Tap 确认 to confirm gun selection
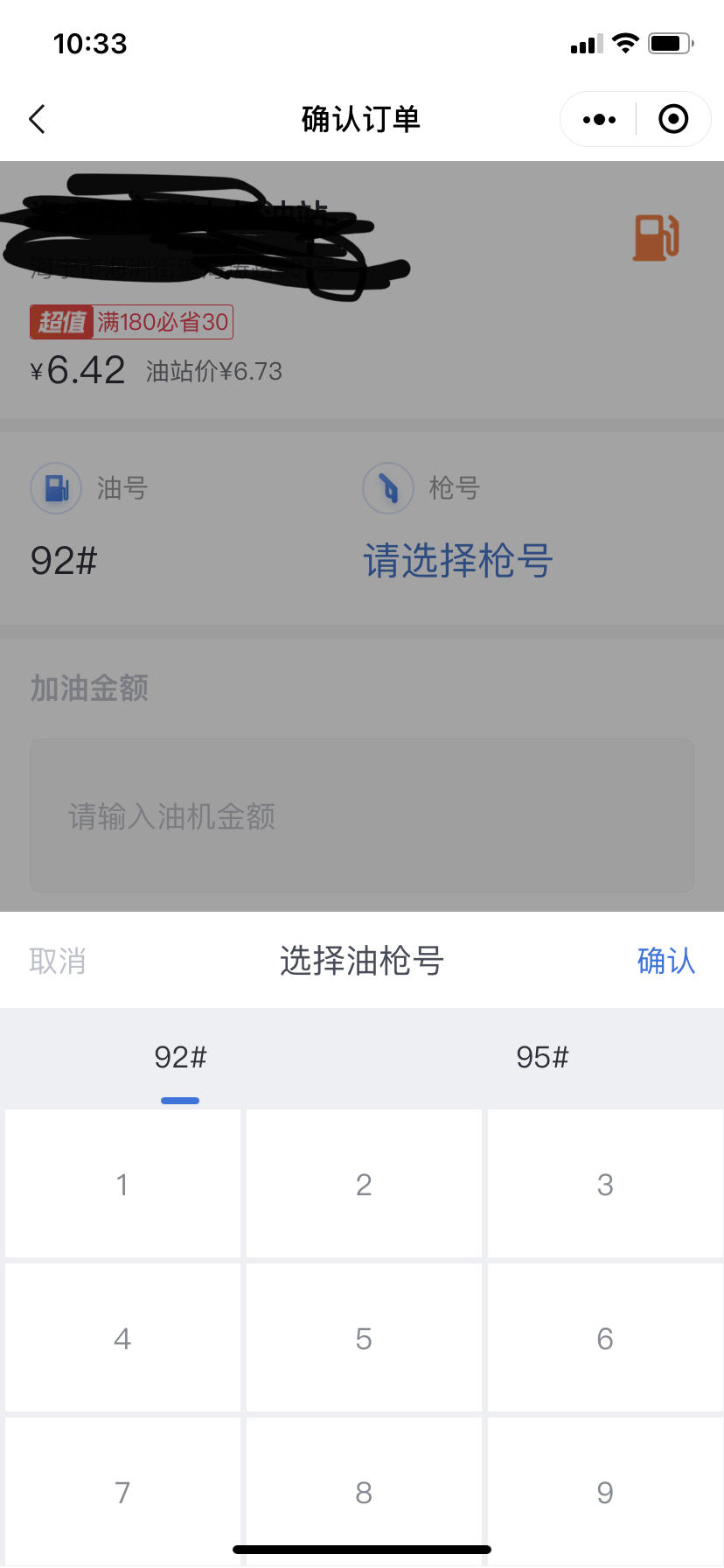 click(666, 961)
